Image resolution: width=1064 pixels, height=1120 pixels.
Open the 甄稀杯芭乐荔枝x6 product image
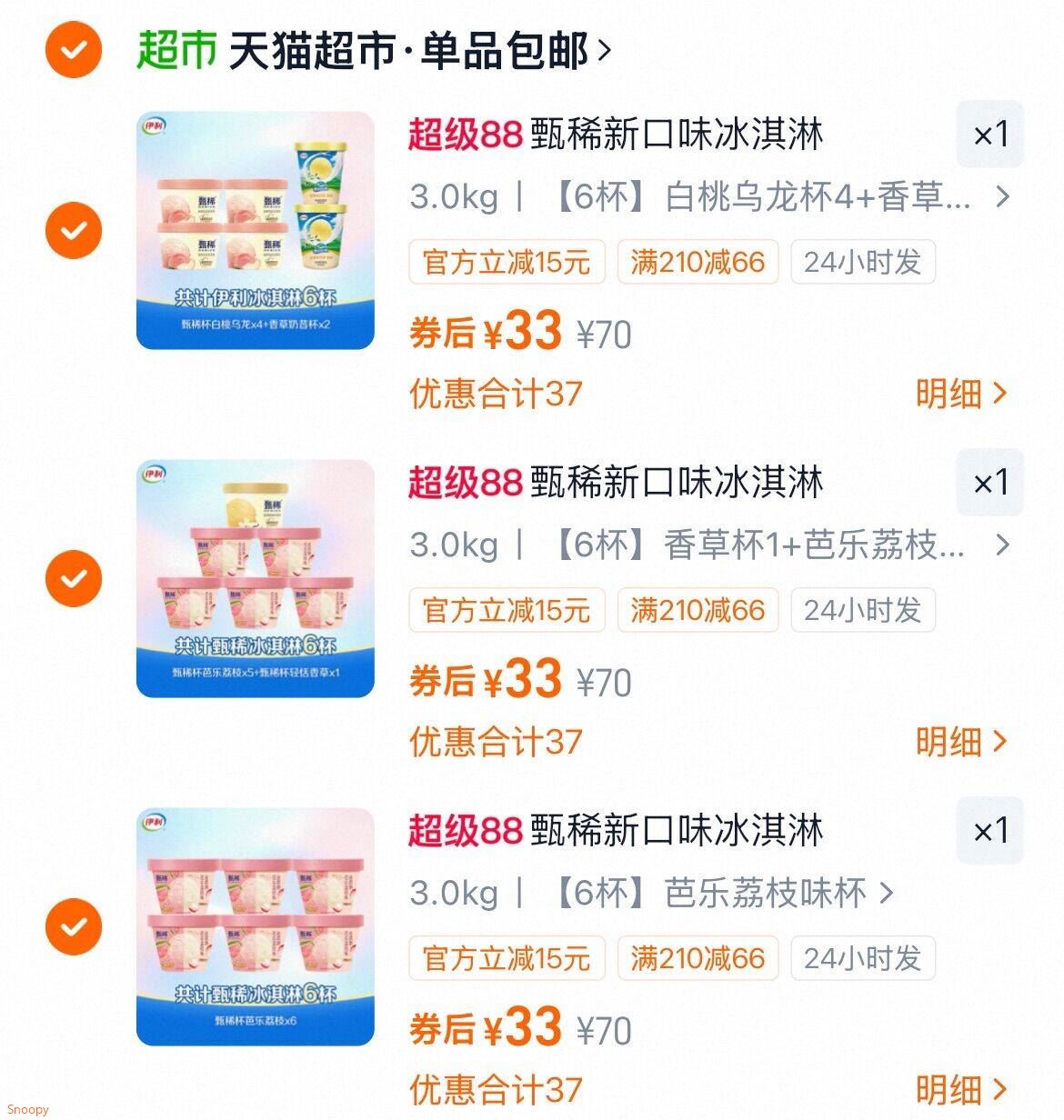point(256,926)
